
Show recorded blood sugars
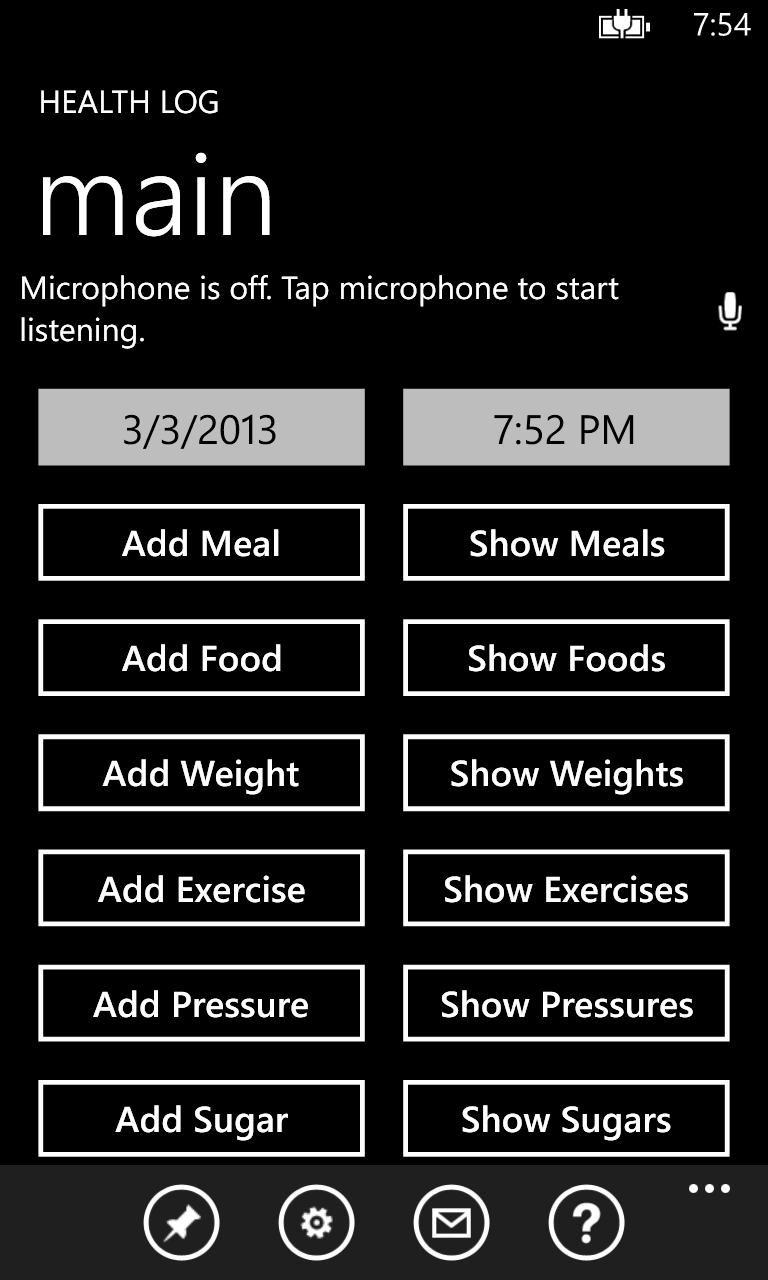click(x=565, y=1118)
